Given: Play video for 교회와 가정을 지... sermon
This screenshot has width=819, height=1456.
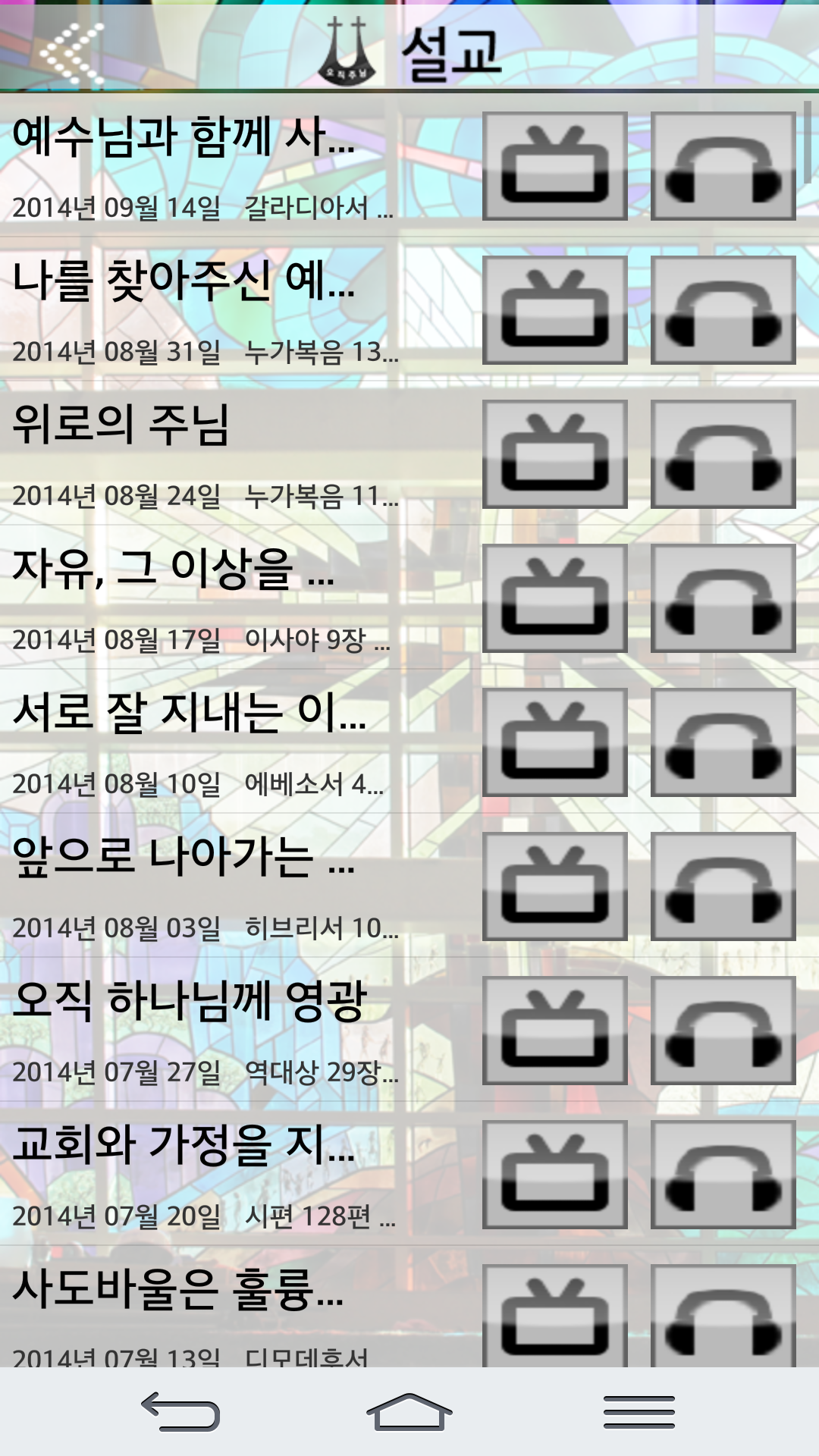Looking at the screenshot, I should (x=554, y=1175).
